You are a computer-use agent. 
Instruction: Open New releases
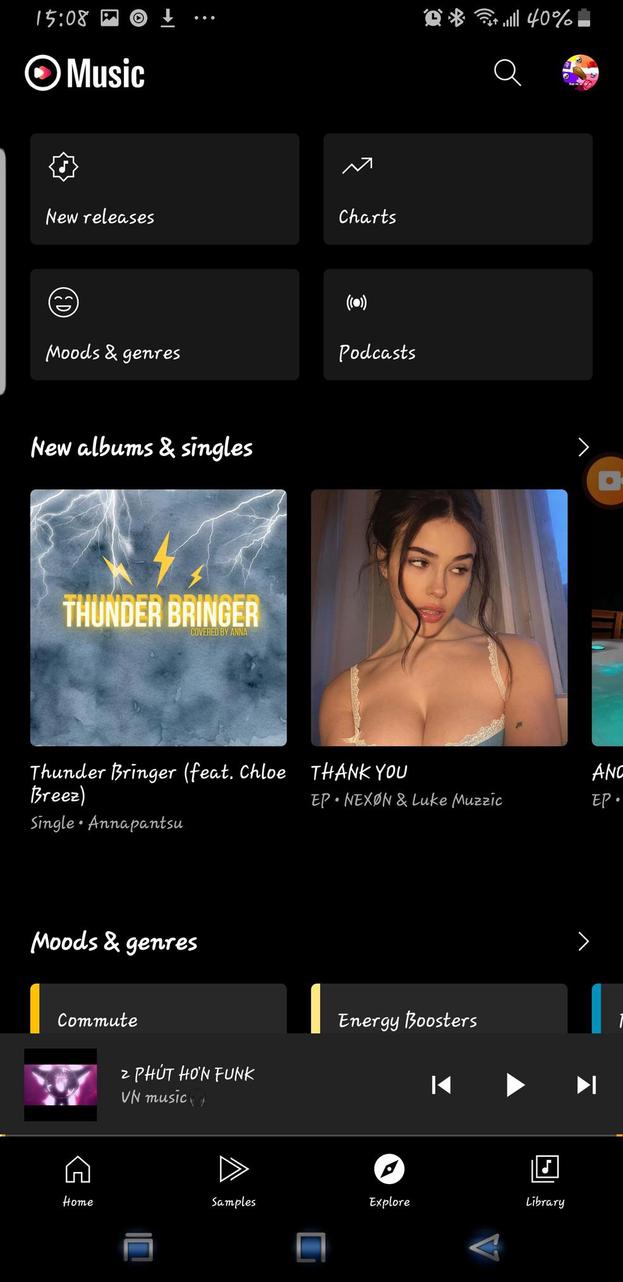click(164, 189)
